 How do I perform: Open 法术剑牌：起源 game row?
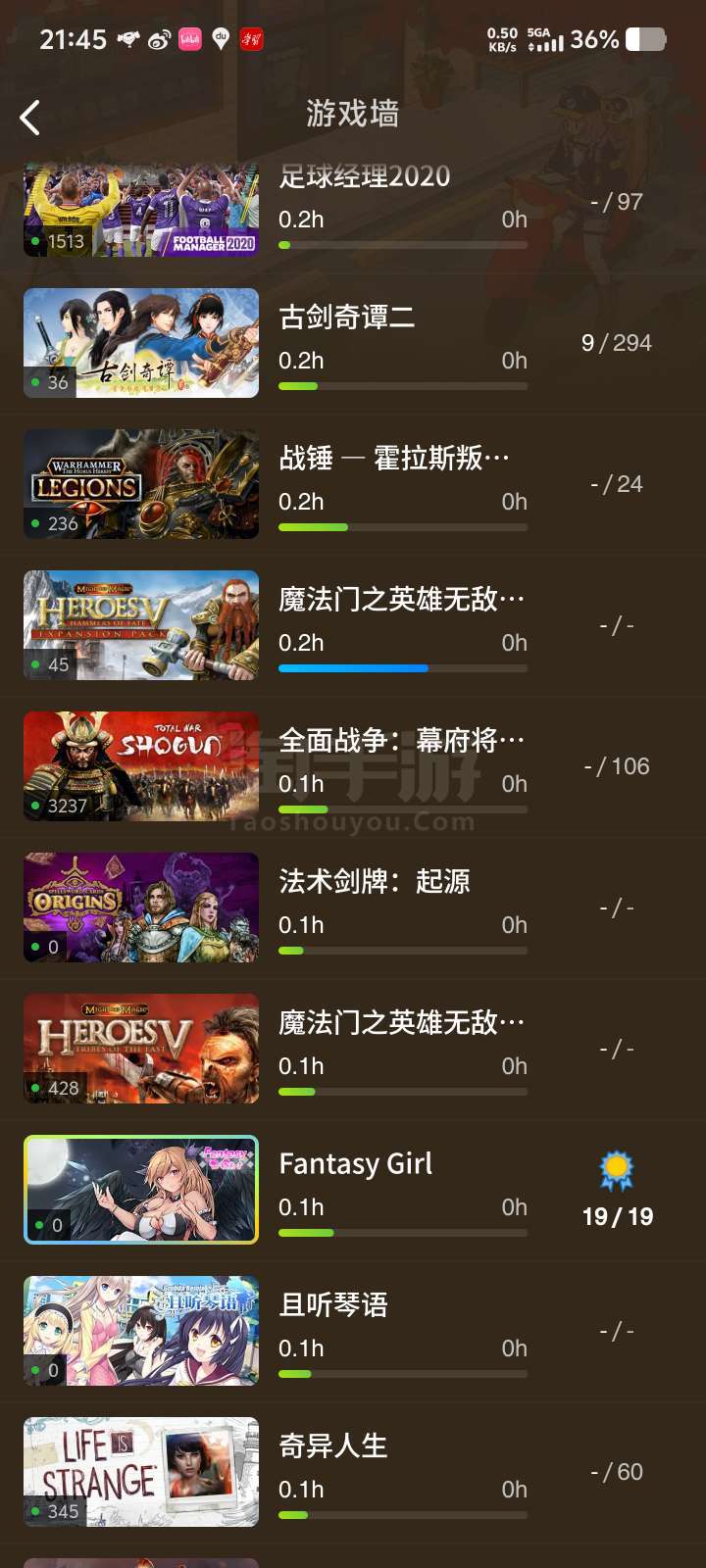(x=353, y=907)
